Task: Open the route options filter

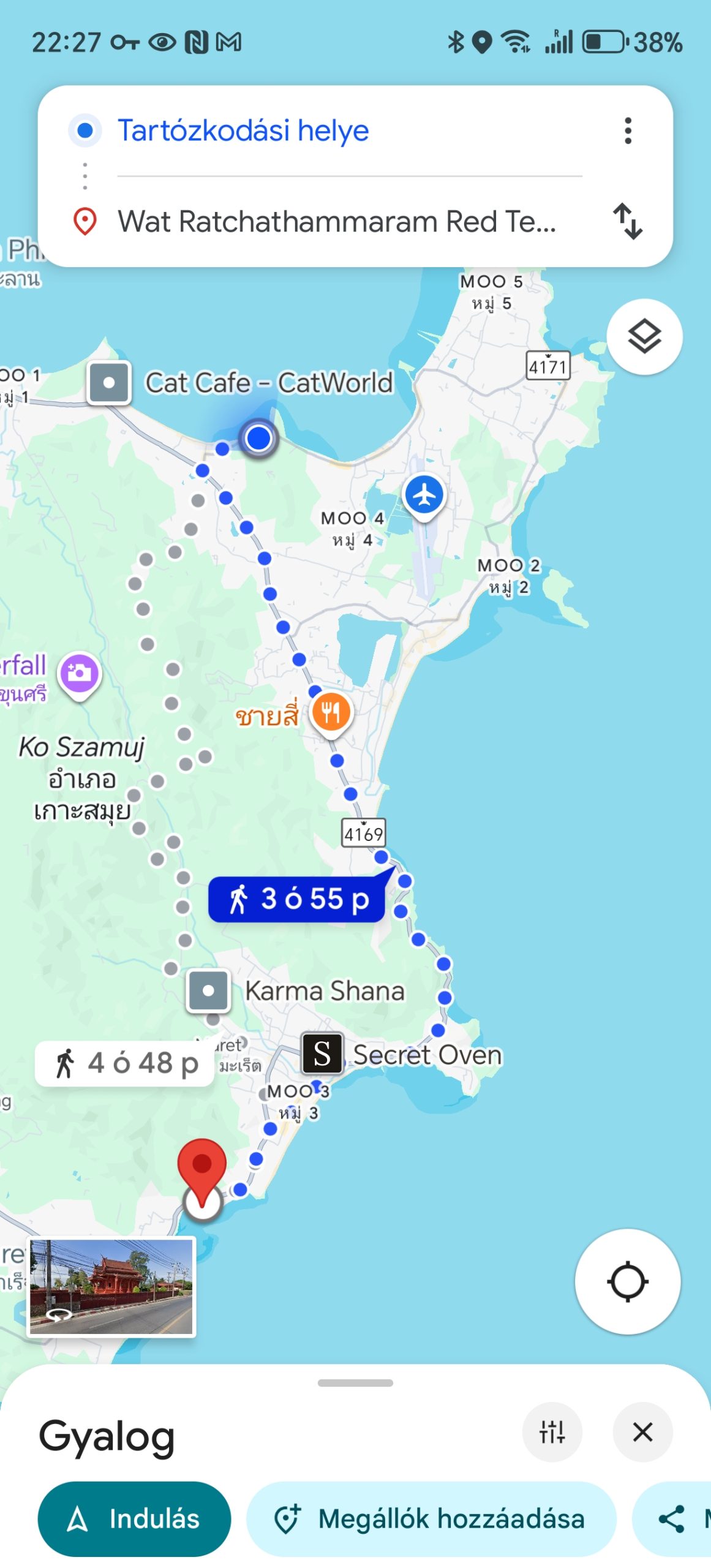Action: [x=552, y=1432]
